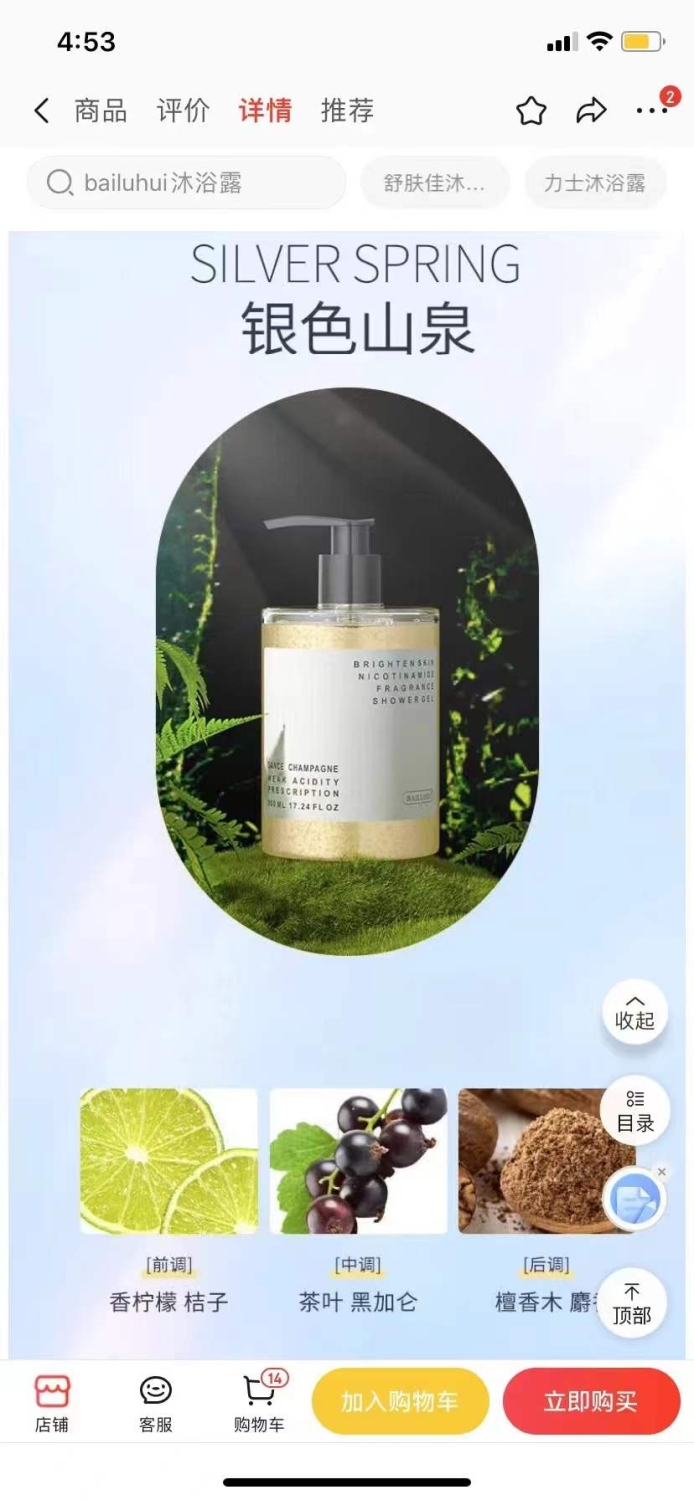Open the 目录 catalog button
This screenshot has width=694, height=1500.
635,1112
